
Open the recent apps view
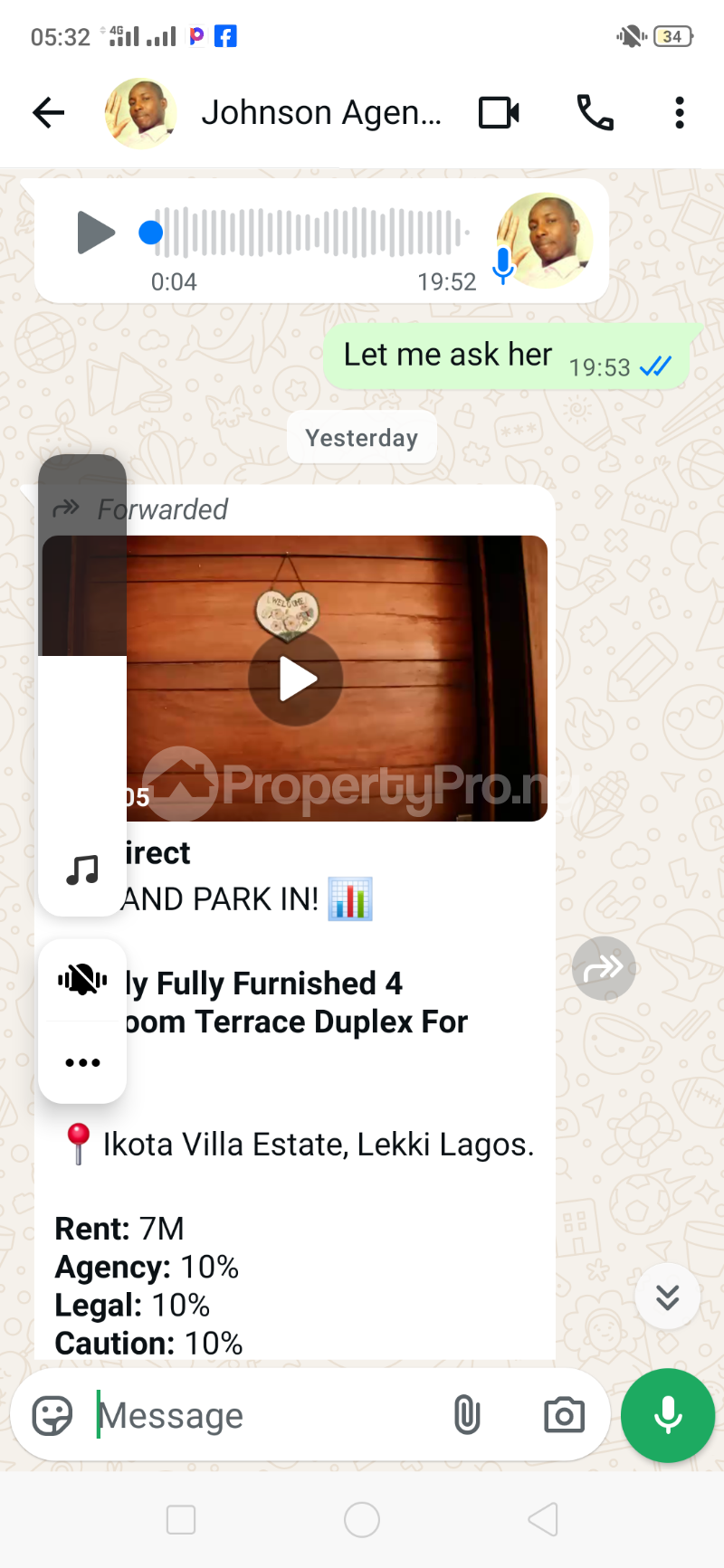(181, 1520)
